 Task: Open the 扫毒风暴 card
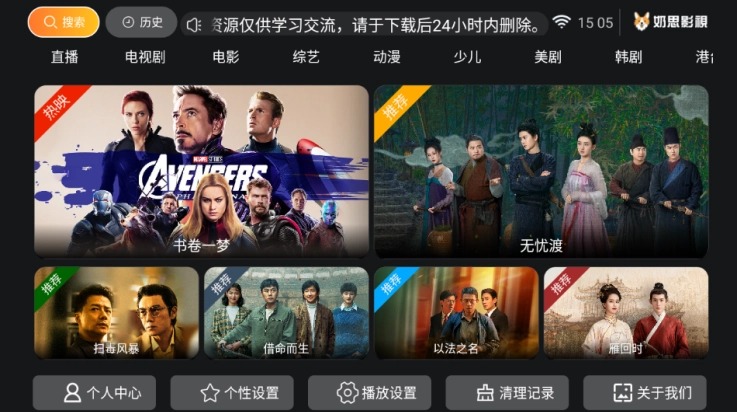pos(115,313)
